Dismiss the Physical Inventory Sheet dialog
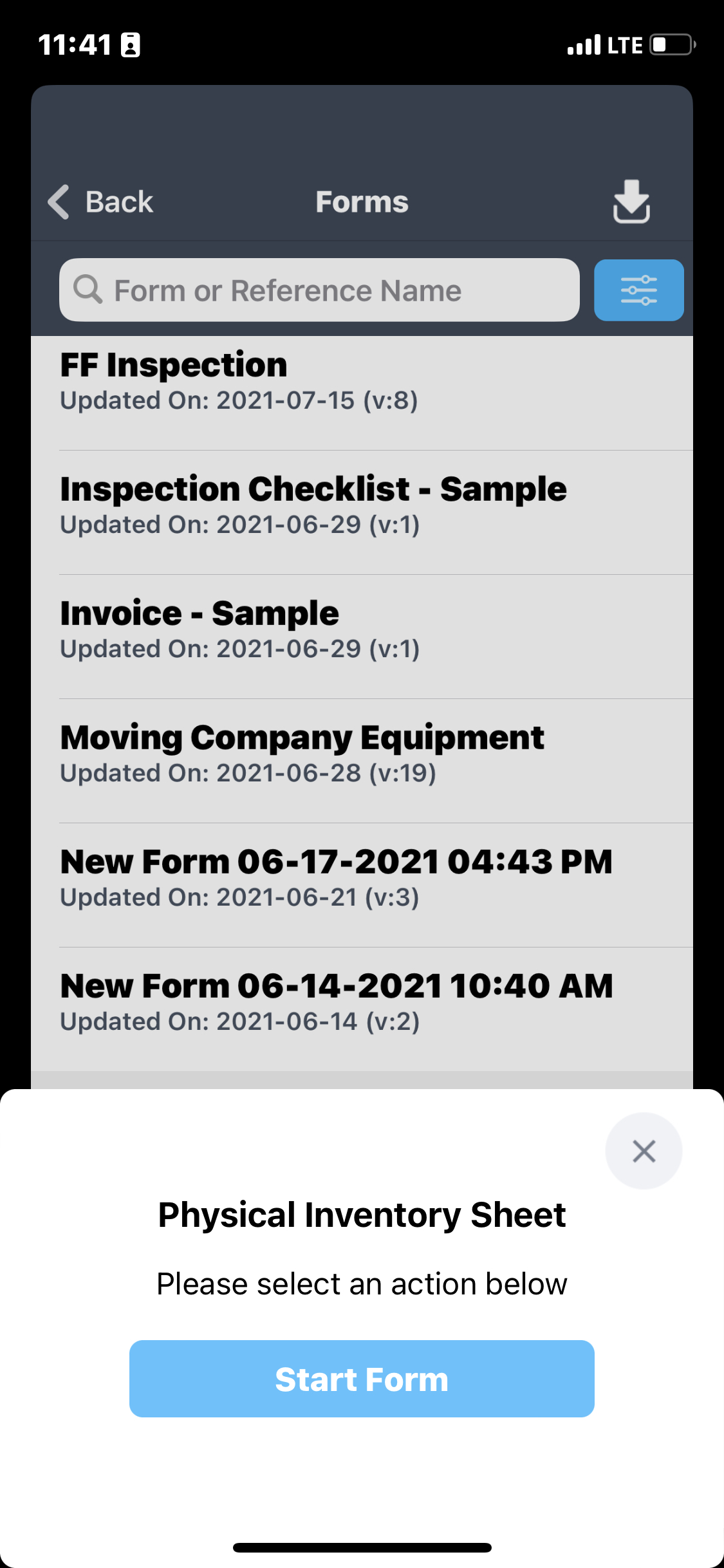Viewport: 724px width, 1568px height. [644, 1151]
